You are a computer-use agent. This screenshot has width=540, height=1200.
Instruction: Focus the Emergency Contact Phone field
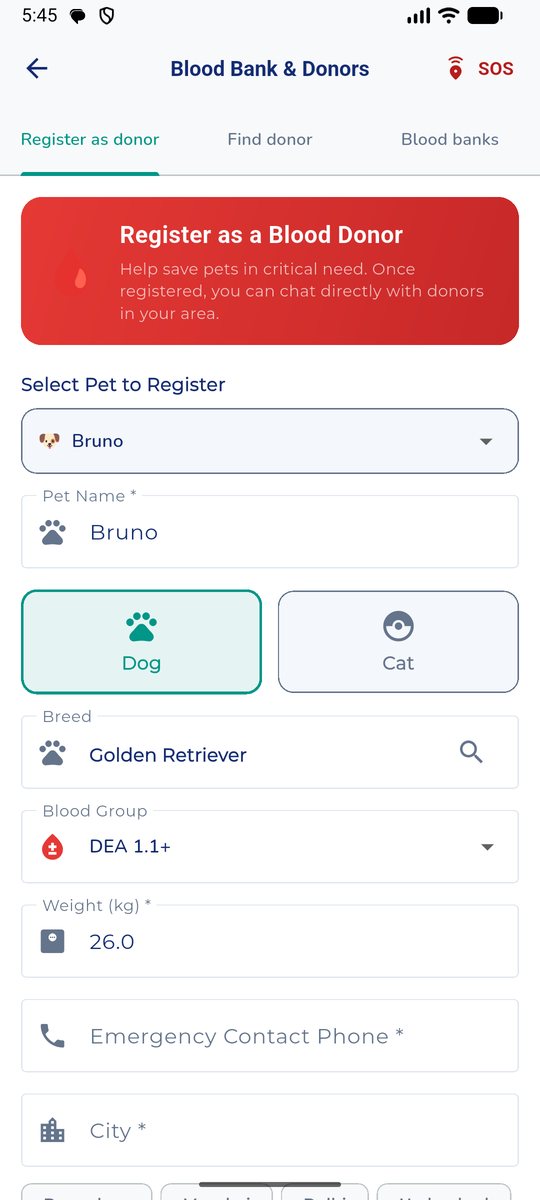270,1036
